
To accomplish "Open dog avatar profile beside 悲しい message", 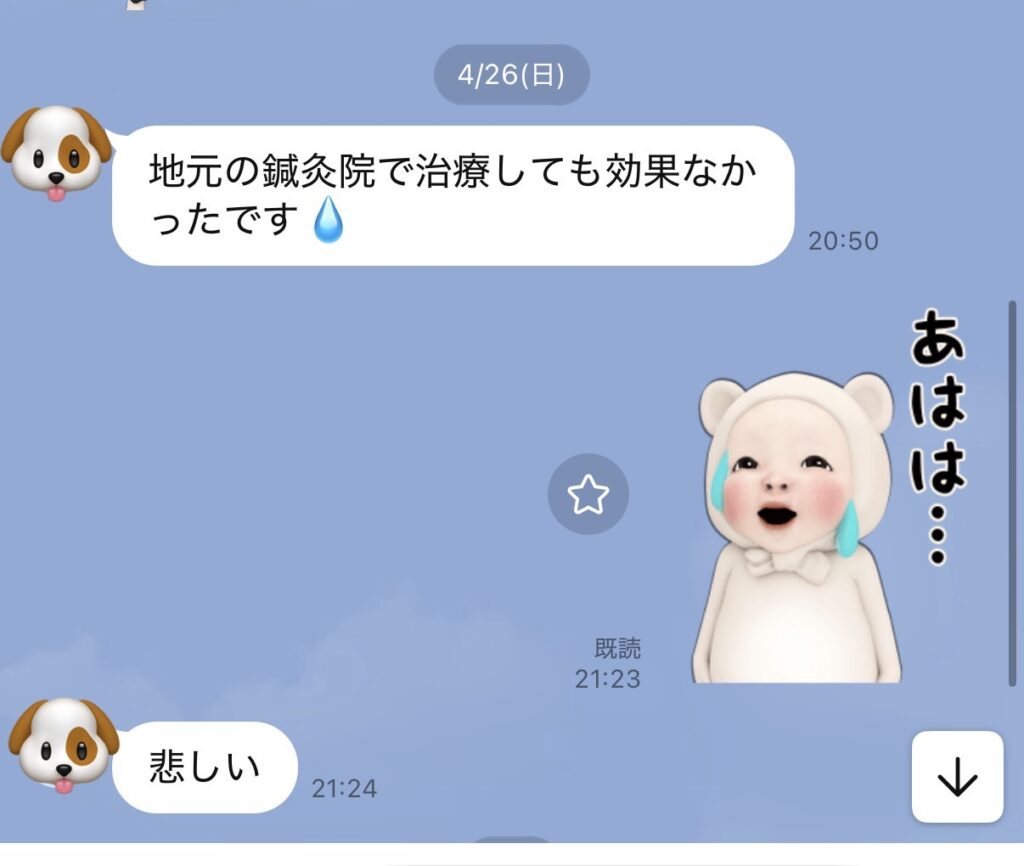I will pos(62,746).
